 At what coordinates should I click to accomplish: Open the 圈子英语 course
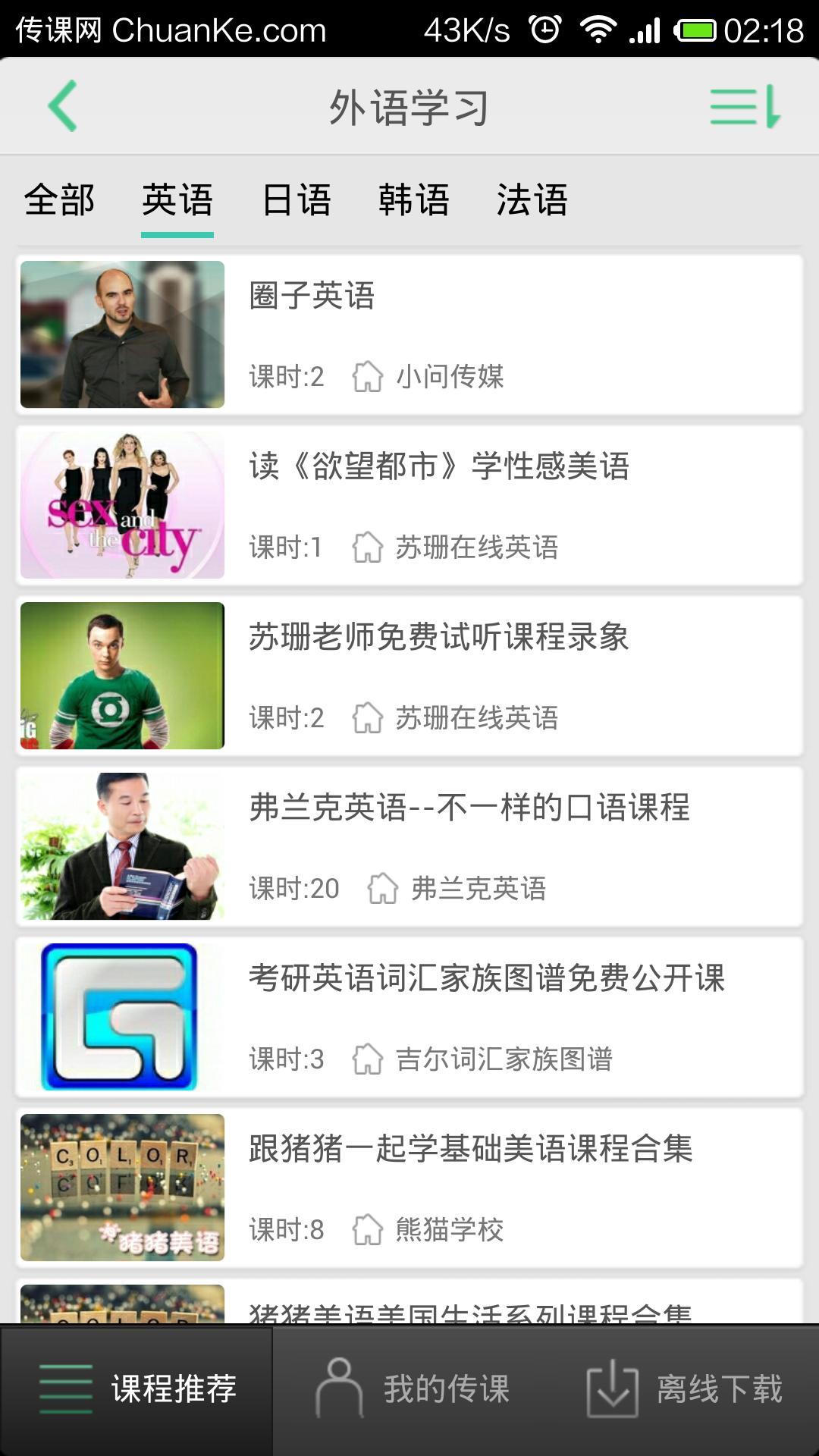point(409,334)
